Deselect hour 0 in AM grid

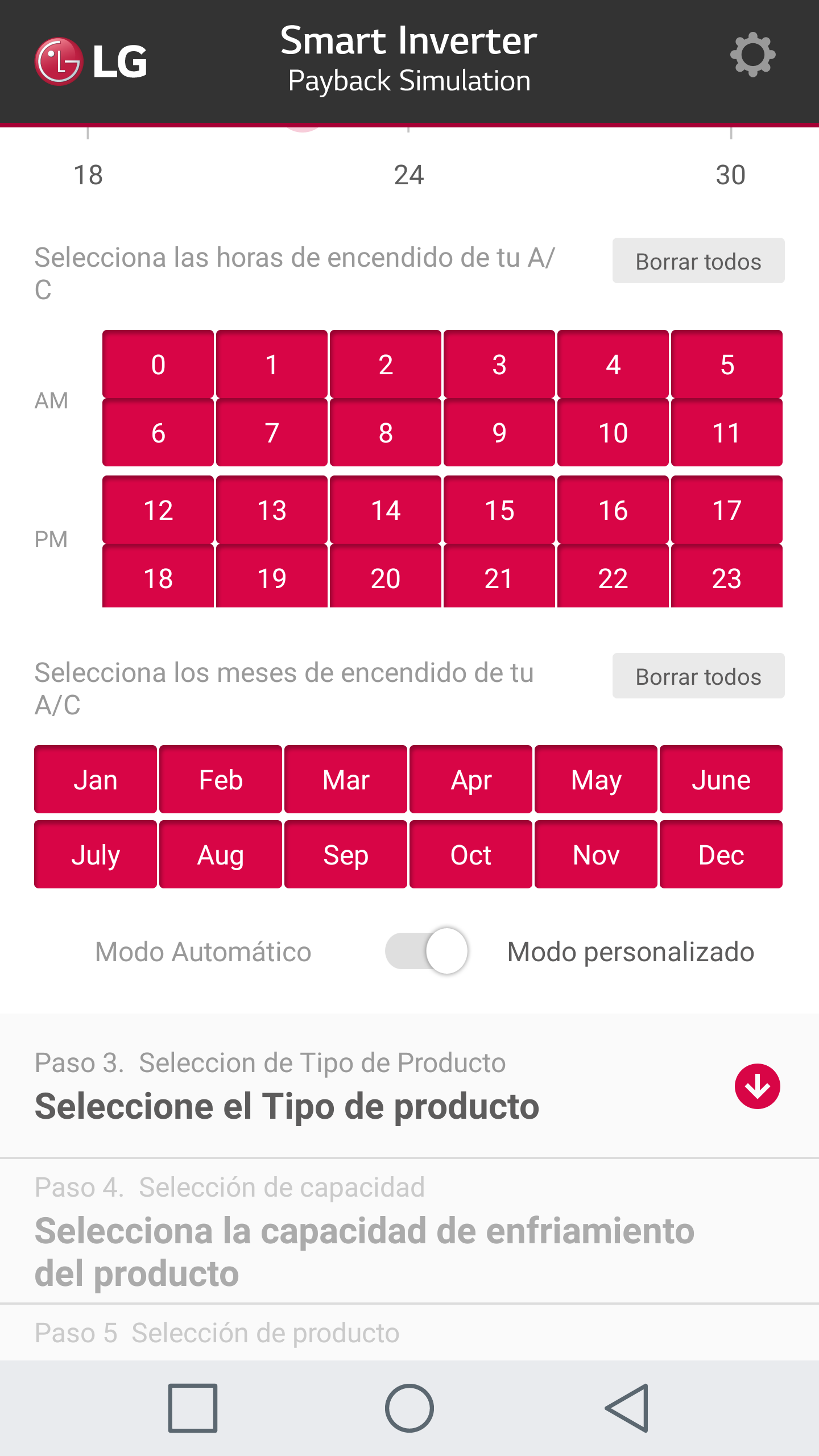tap(158, 364)
